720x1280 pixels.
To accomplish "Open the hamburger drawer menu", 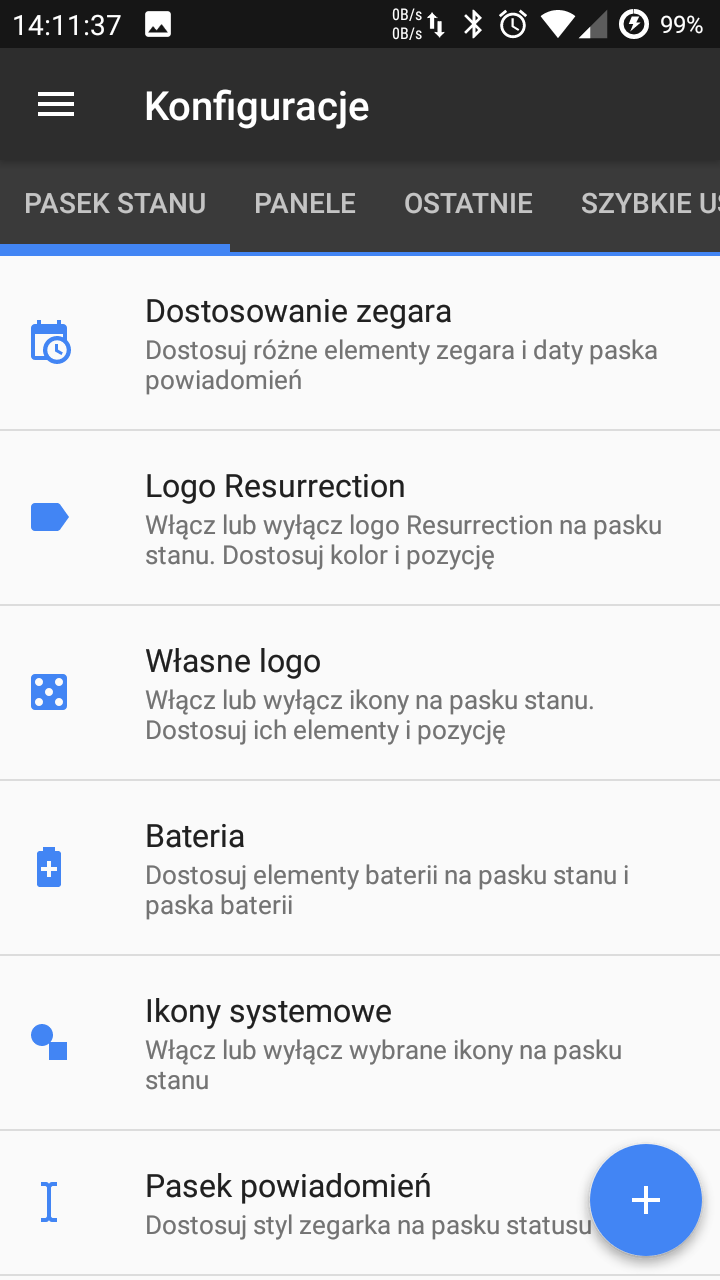I will click(x=56, y=105).
